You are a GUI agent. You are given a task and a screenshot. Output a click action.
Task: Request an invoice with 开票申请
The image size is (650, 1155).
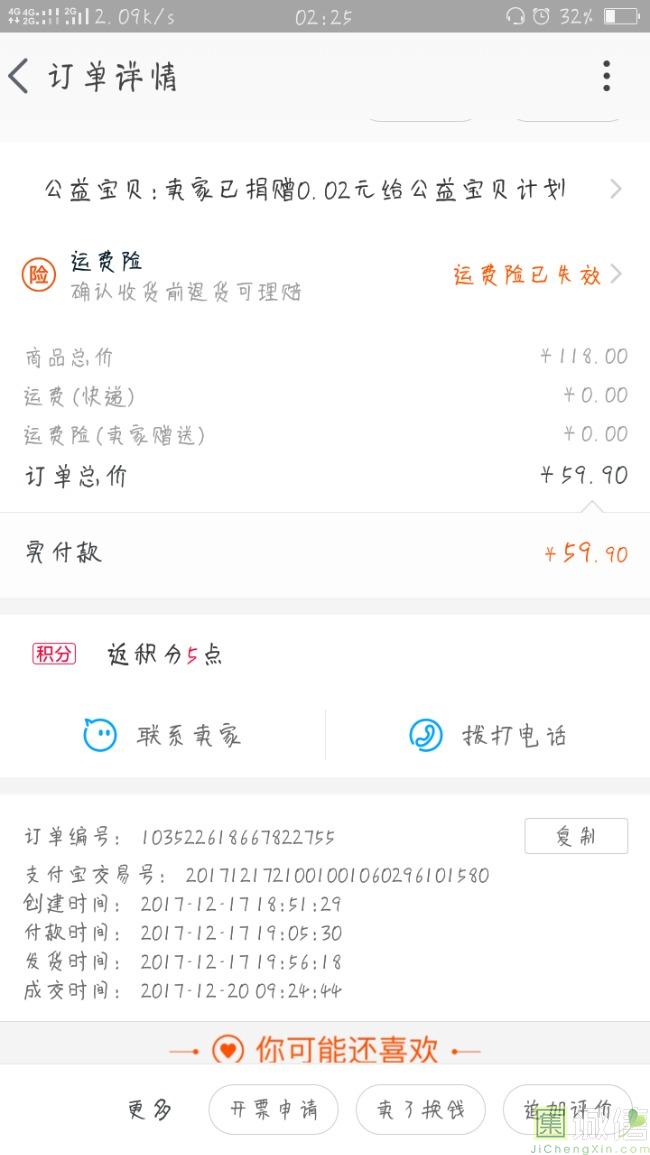pos(273,1109)
